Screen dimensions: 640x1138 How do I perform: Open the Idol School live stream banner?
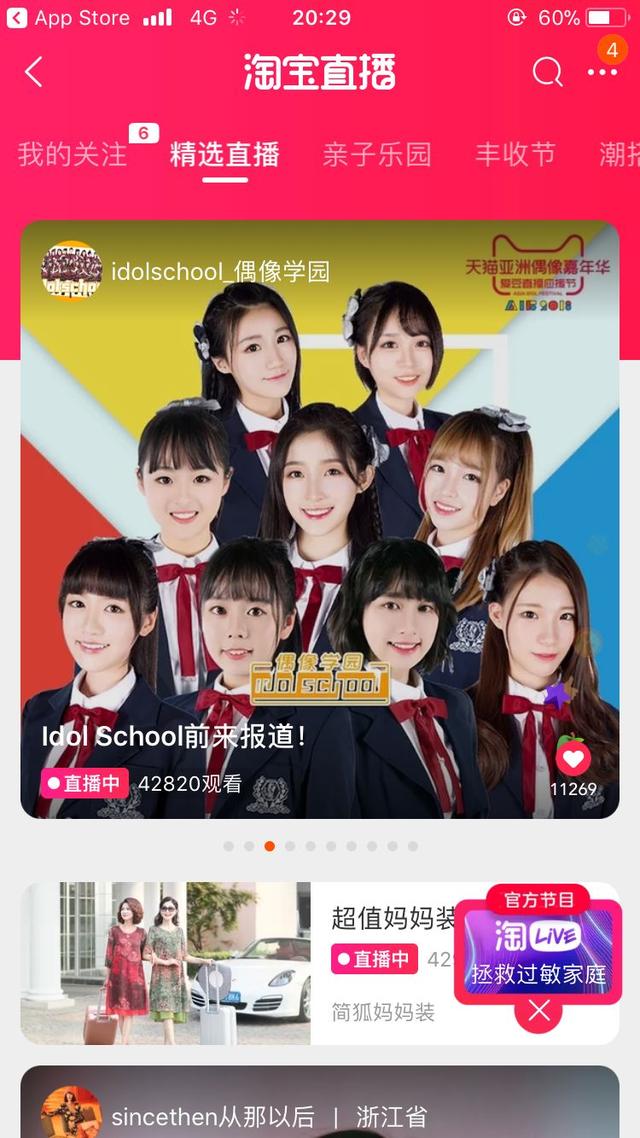[320, 520]
